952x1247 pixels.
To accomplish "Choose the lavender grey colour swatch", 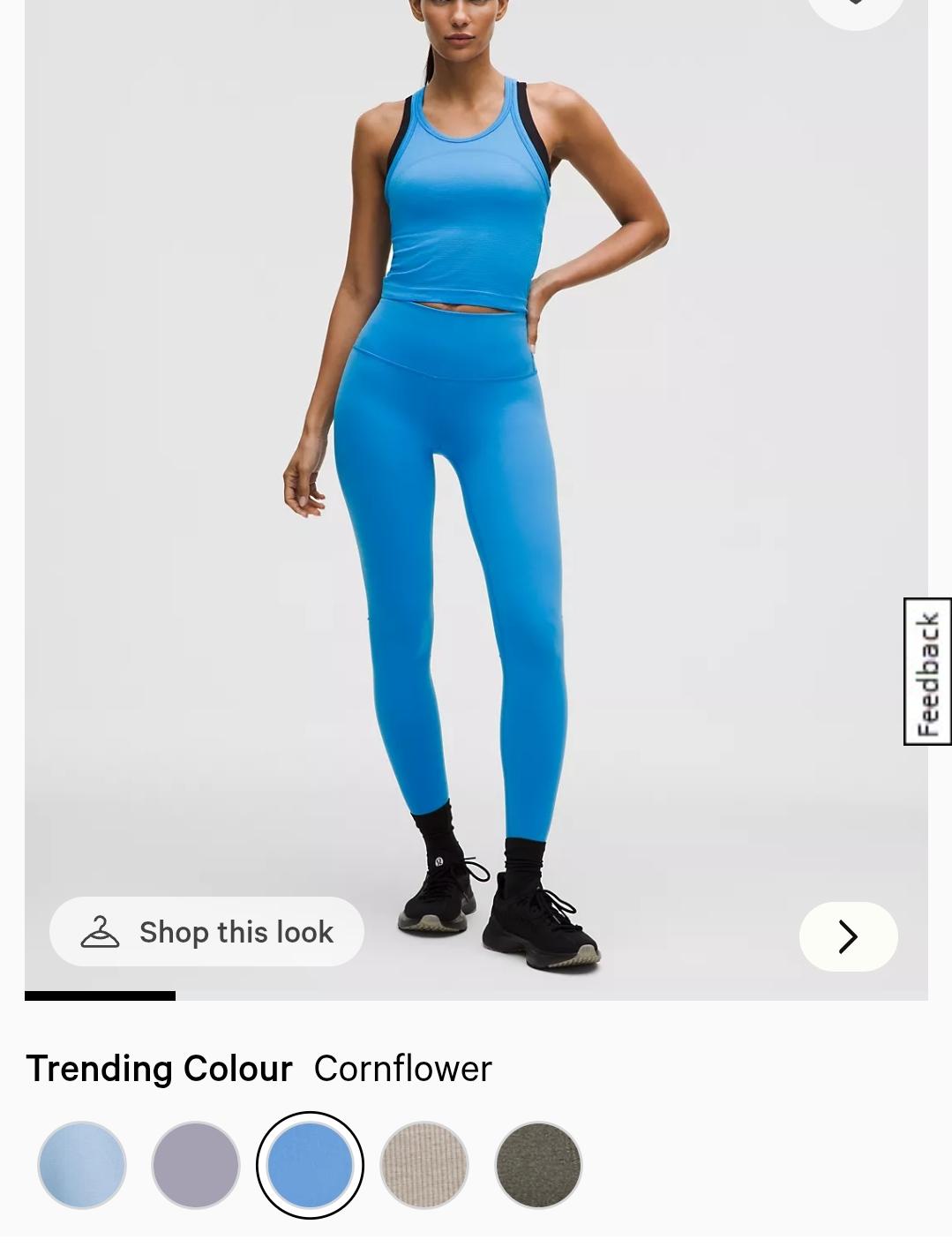I will [196, 1165].
